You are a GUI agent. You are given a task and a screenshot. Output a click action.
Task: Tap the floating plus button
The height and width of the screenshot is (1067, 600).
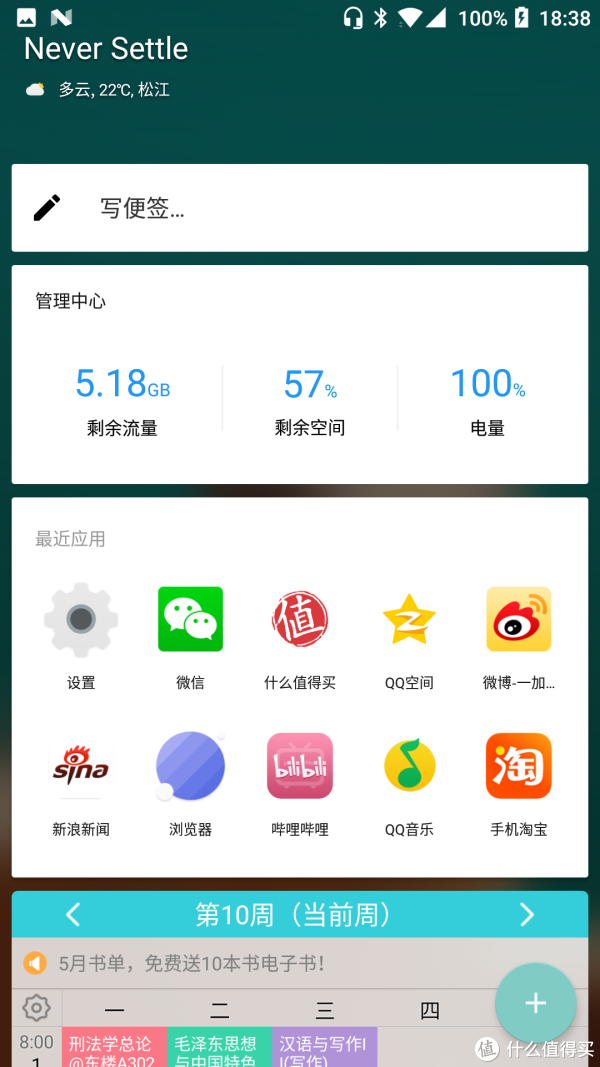point(535,1003)
